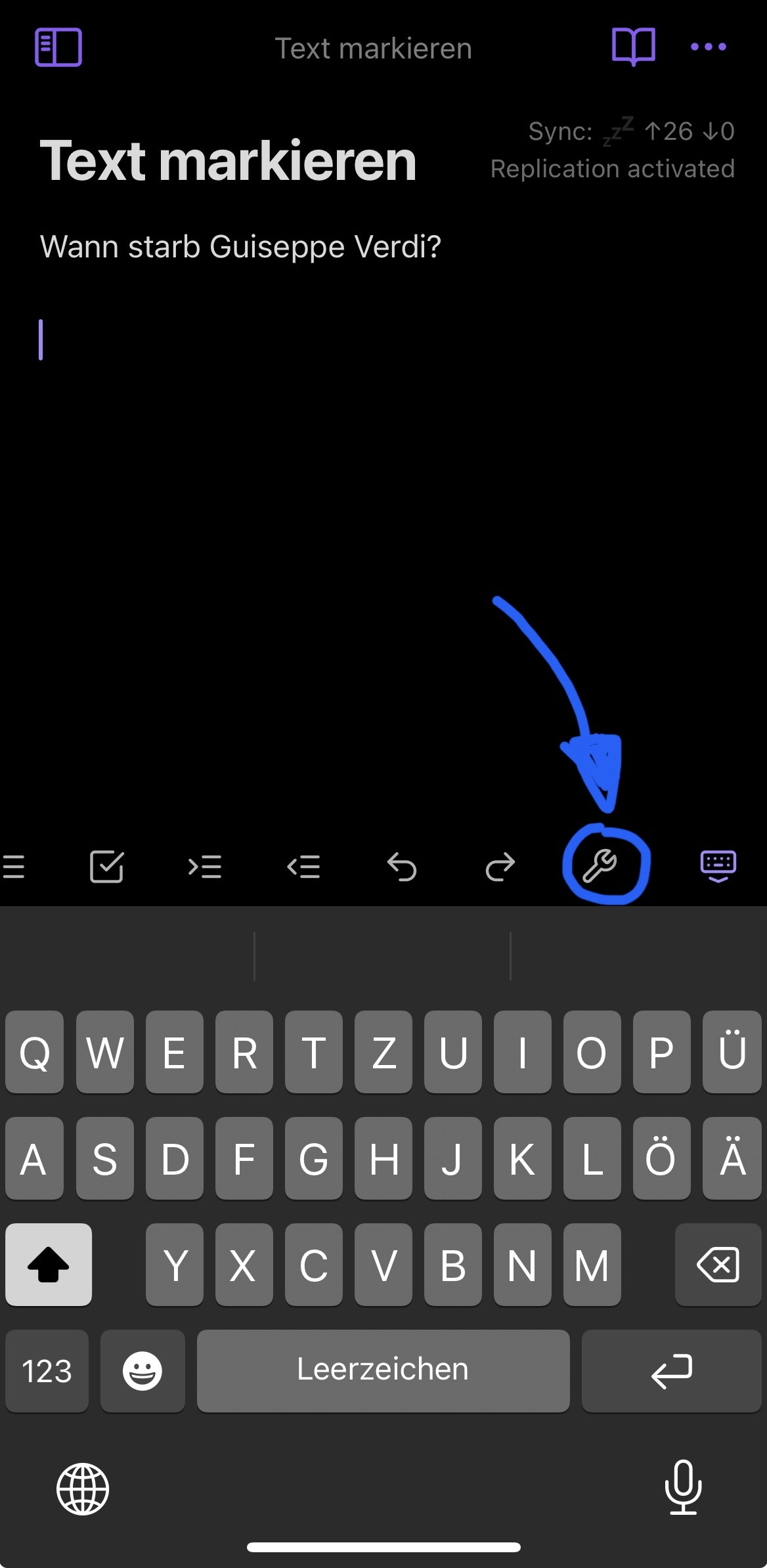Open the wrench toolbar settings

pos(600,865)
